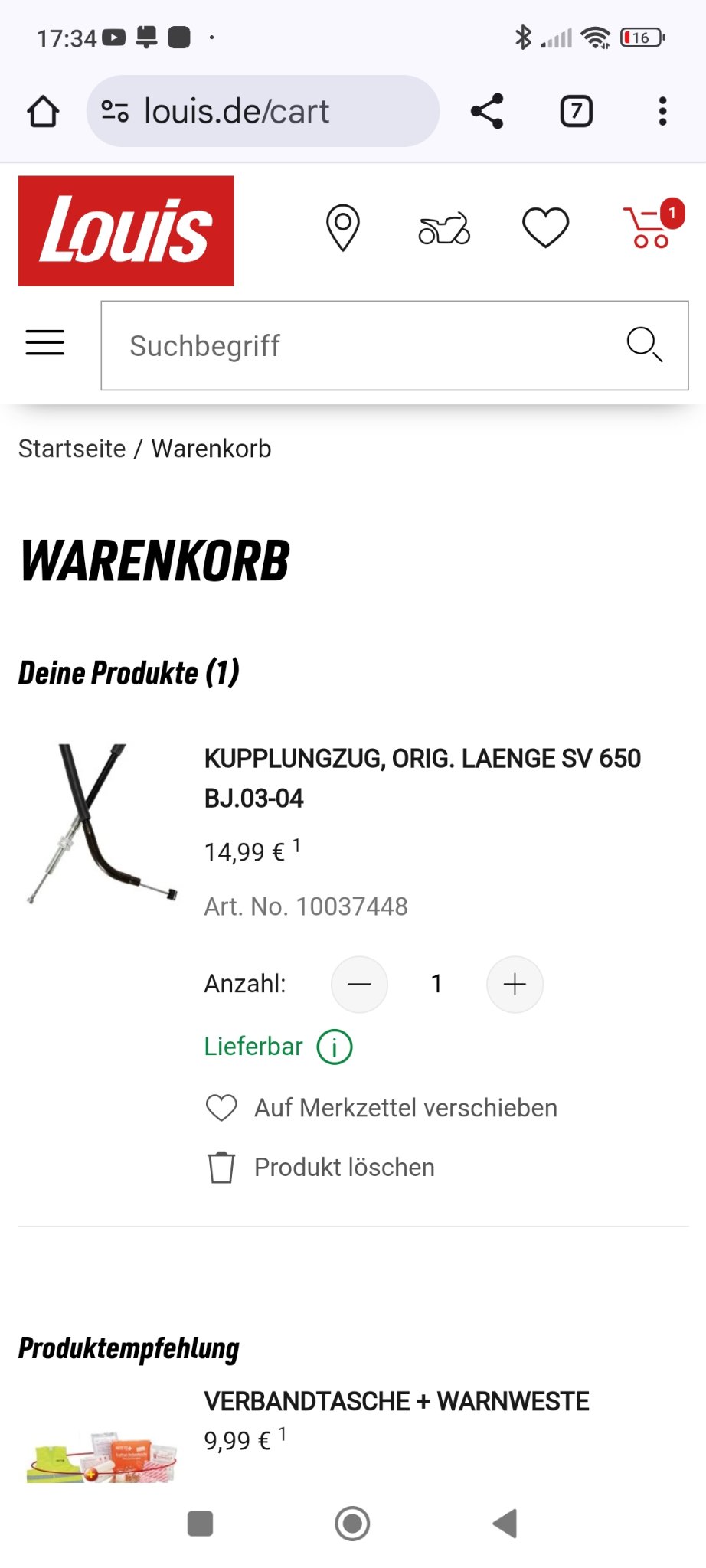The height and width of the screenshot is (1568, 706).
Task: Decrease the Anzahl quantity
Action: (359, 984)
